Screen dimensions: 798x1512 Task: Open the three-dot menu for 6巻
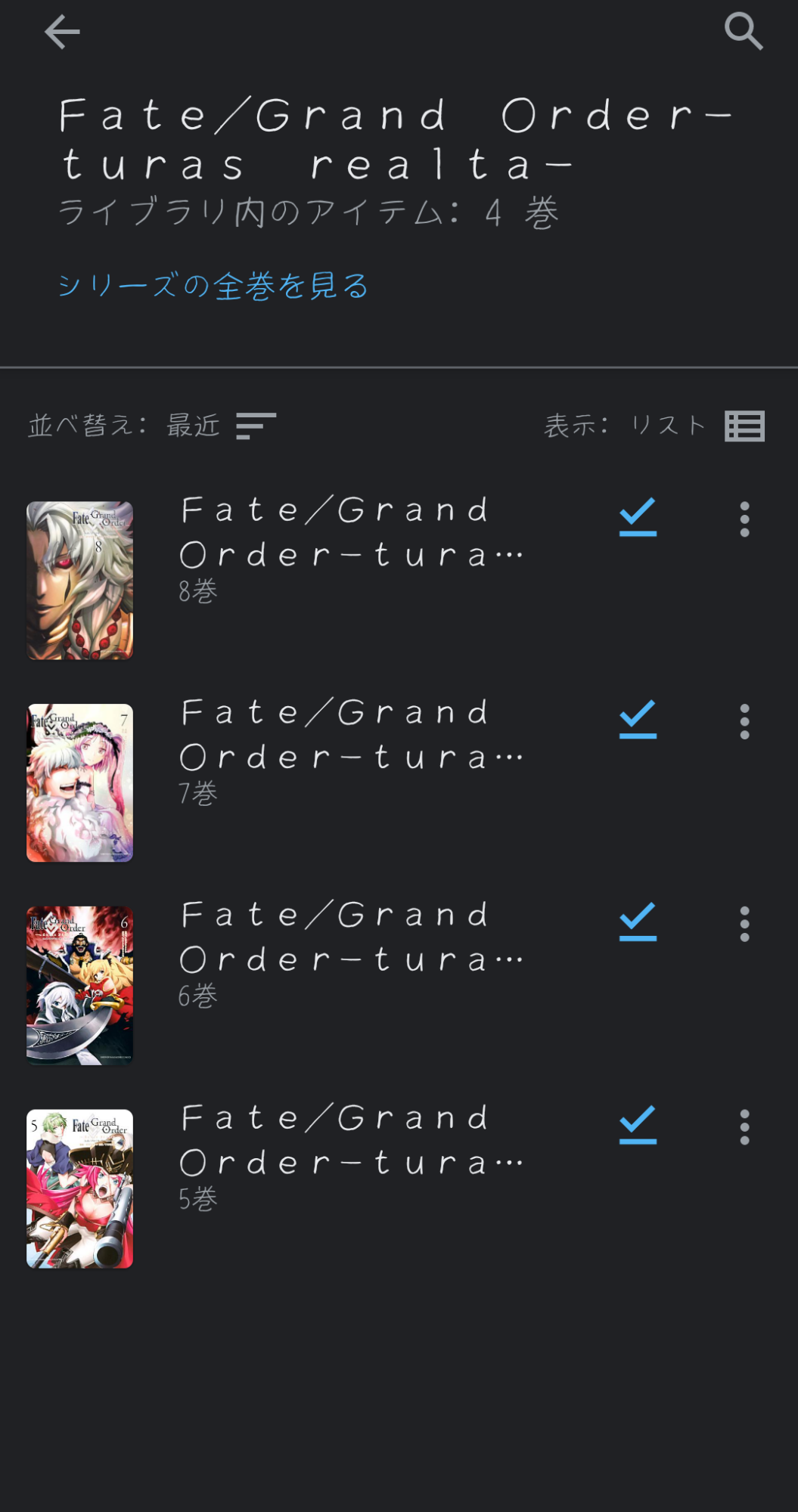click(745, 924)
